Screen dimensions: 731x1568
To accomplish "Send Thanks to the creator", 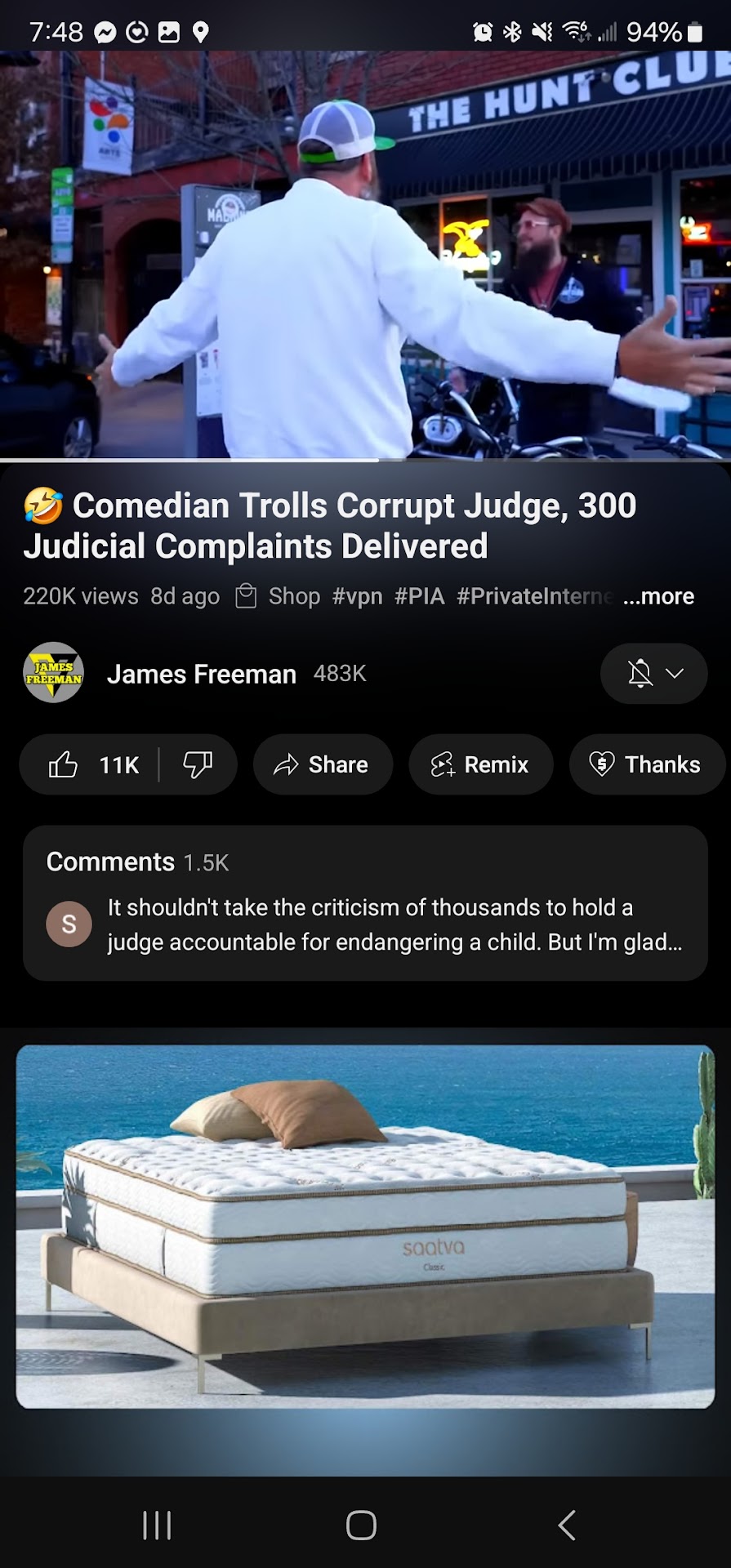I will click(646, 765).
